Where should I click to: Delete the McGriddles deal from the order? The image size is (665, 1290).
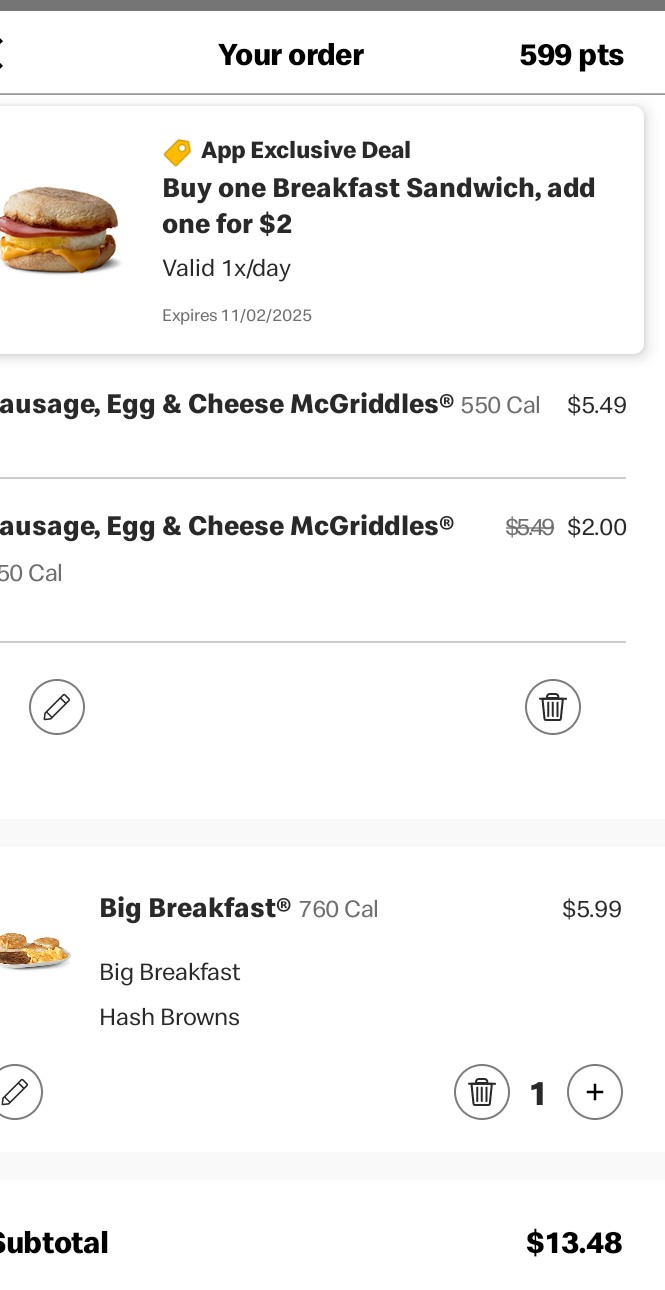(552, 707)
